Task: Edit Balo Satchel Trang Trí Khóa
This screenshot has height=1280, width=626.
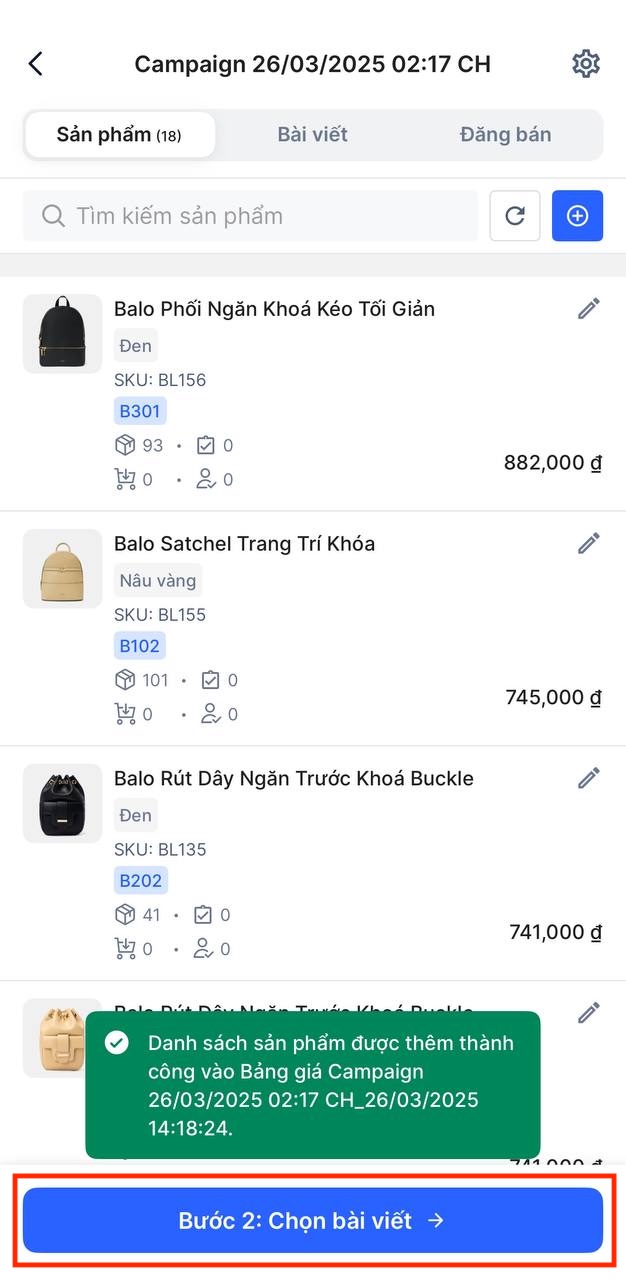Action: tap(589, 543)
